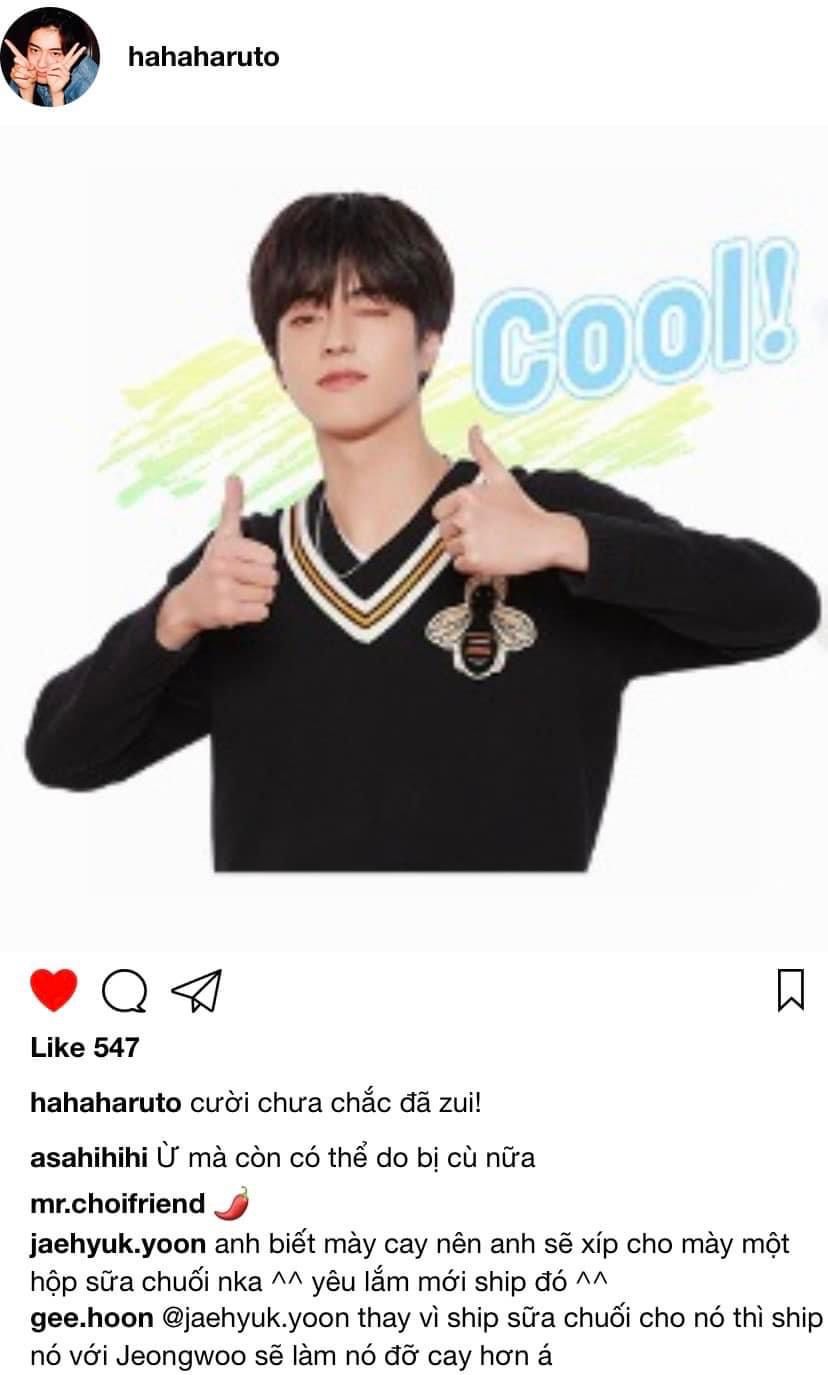
Task: Open the comment bubble icon
Action: pyautogui.click(x=124, y=991)
